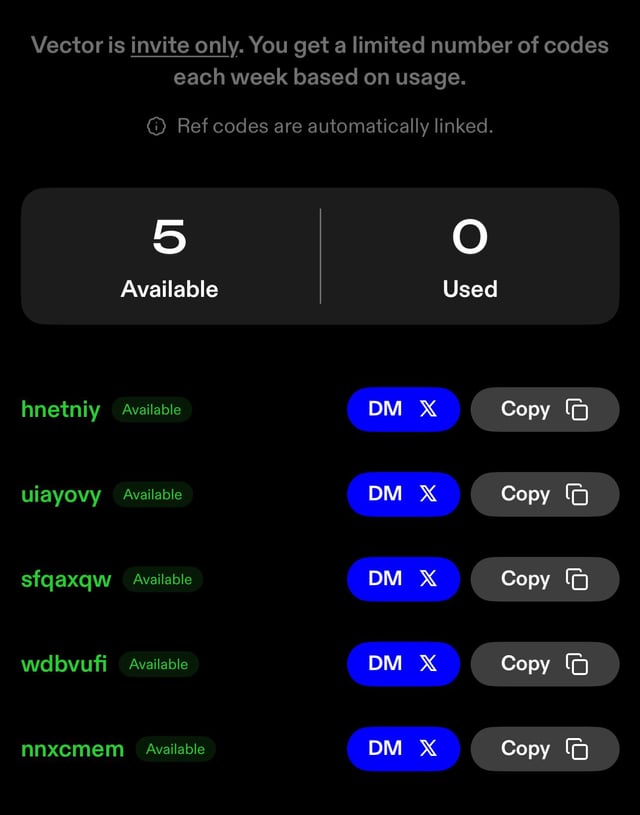Share wdbvufi code through X DM

point(403,664)
